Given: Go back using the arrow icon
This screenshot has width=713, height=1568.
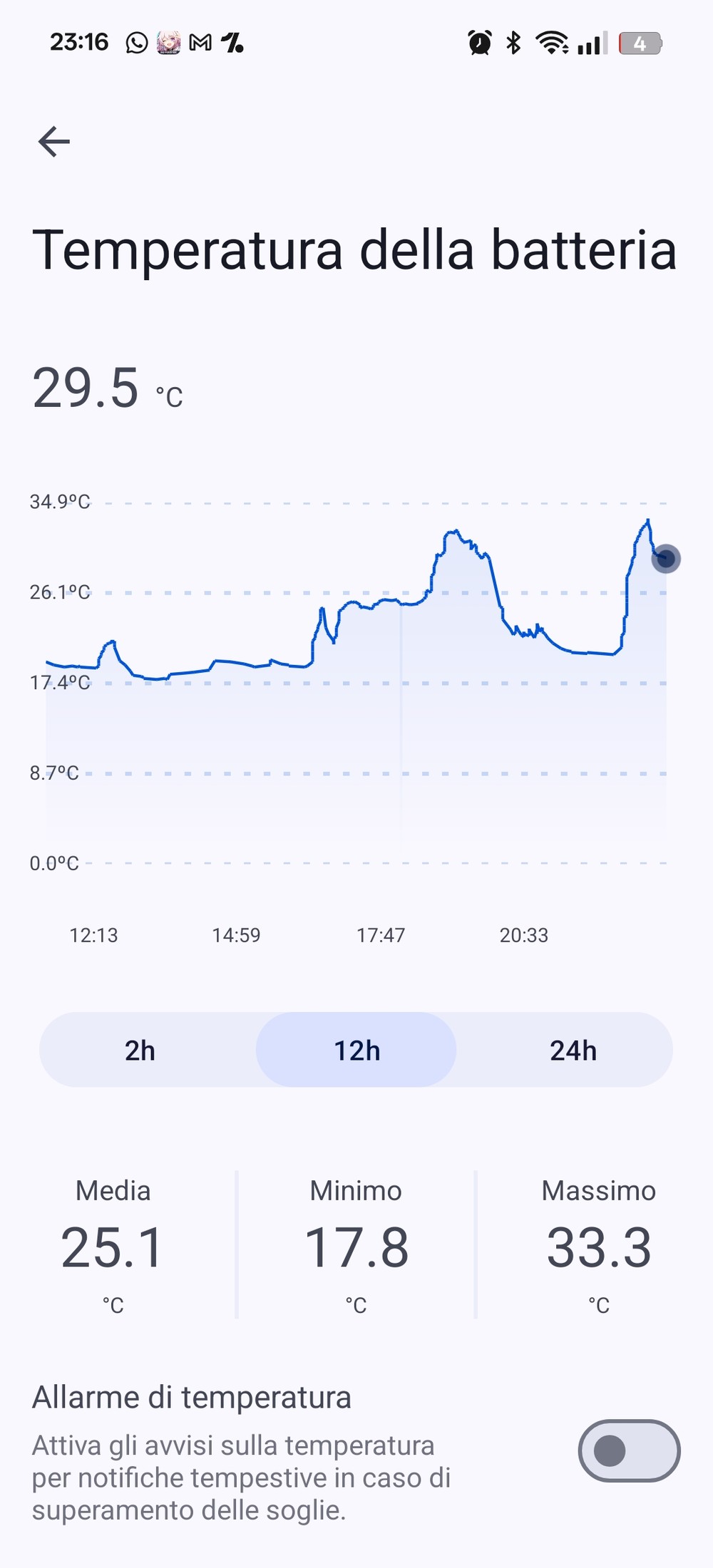Looking at the screenshot, I should pos(54,141).
